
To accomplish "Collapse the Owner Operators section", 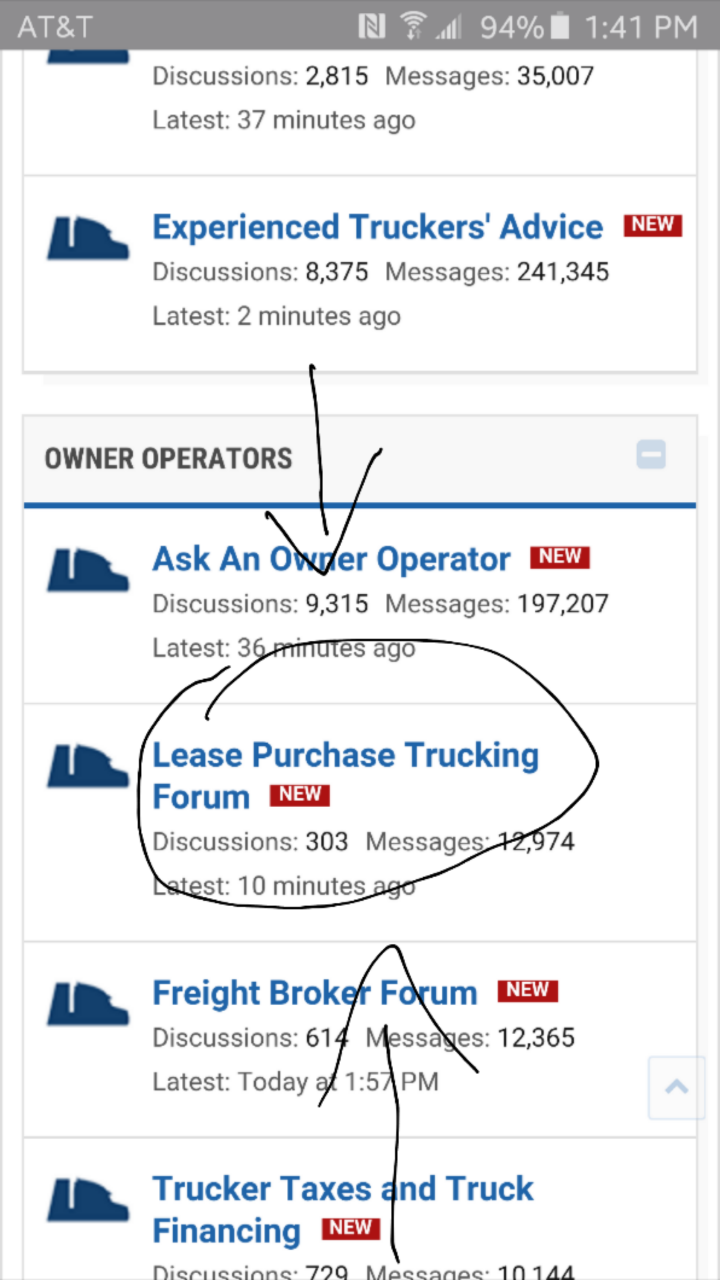I will coord(651,456).
